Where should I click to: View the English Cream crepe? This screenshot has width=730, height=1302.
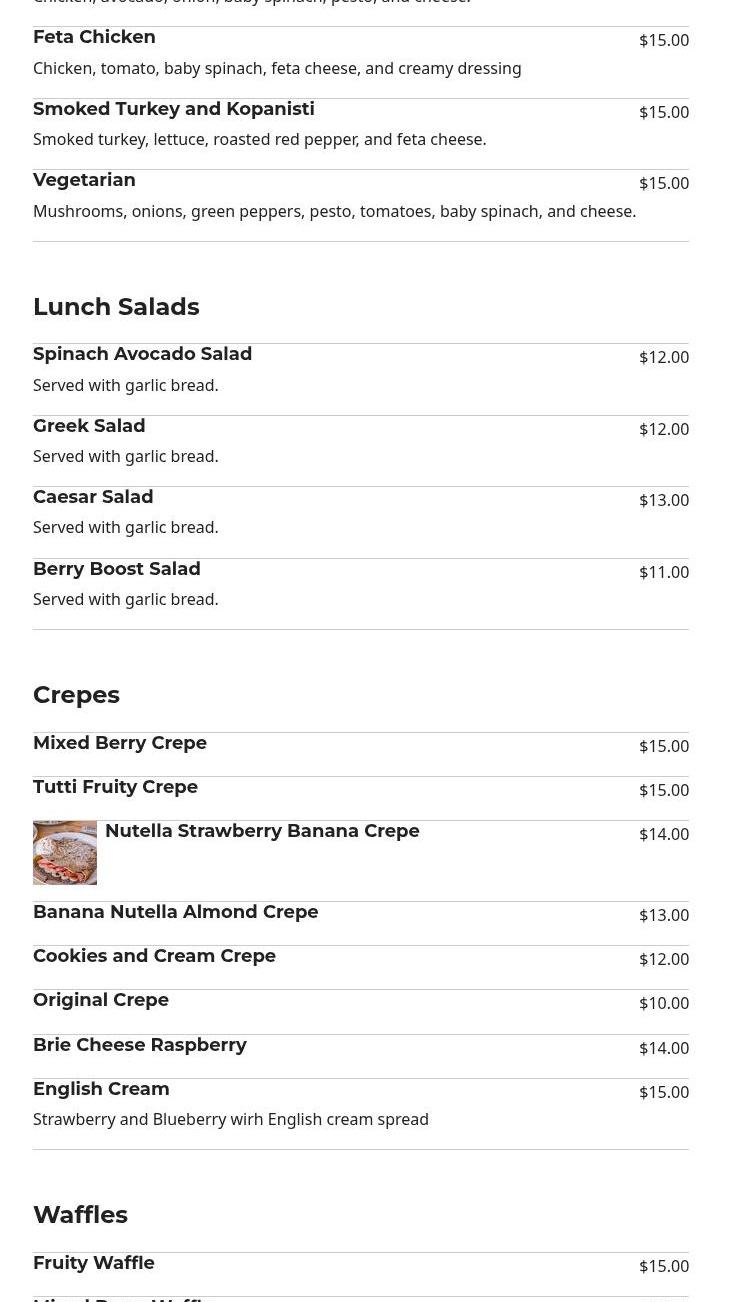(x=360, y=1114)
